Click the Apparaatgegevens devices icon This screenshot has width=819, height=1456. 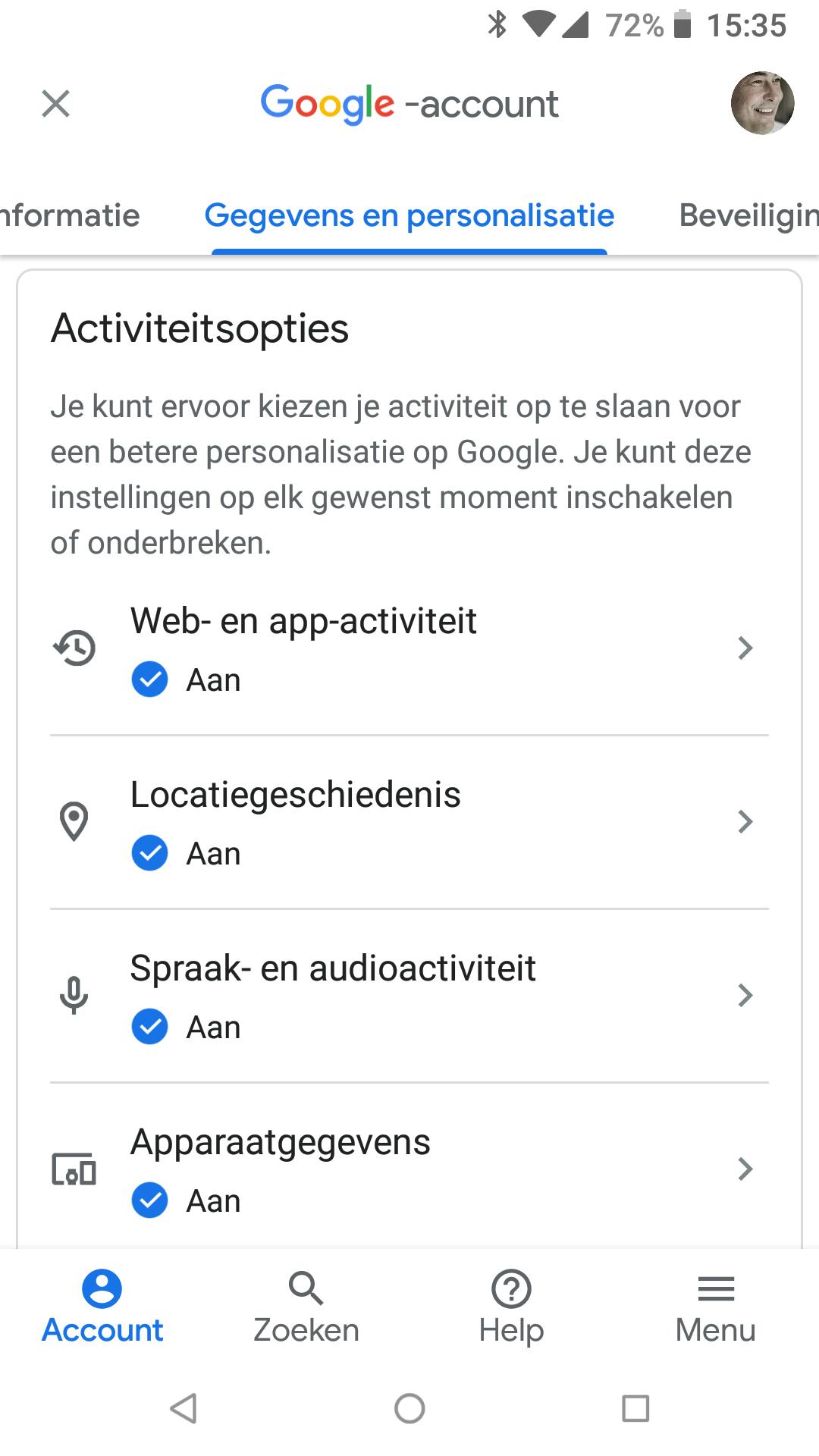(x=74, y=1169)
